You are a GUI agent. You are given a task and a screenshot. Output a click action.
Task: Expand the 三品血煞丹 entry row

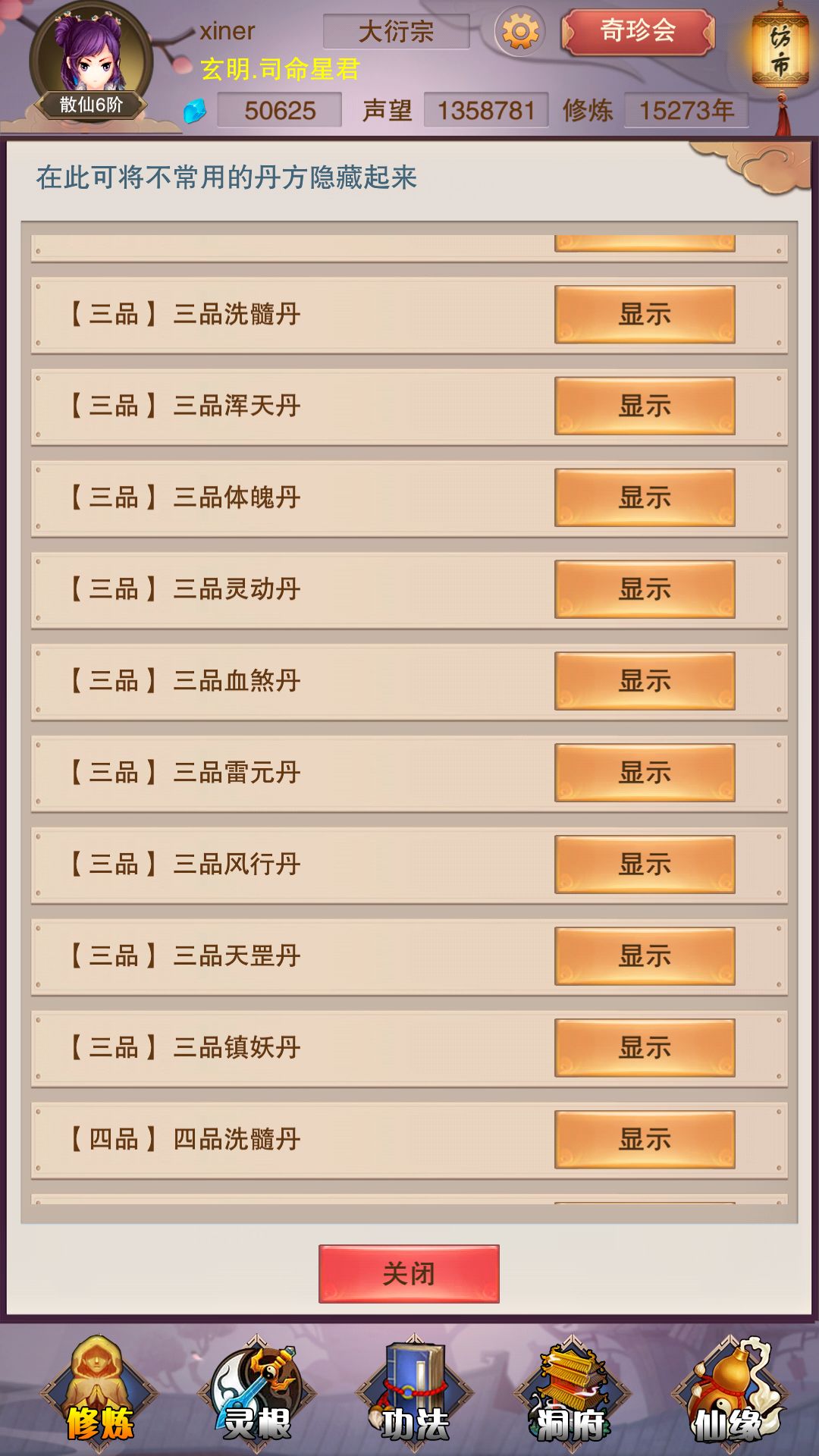303,681
